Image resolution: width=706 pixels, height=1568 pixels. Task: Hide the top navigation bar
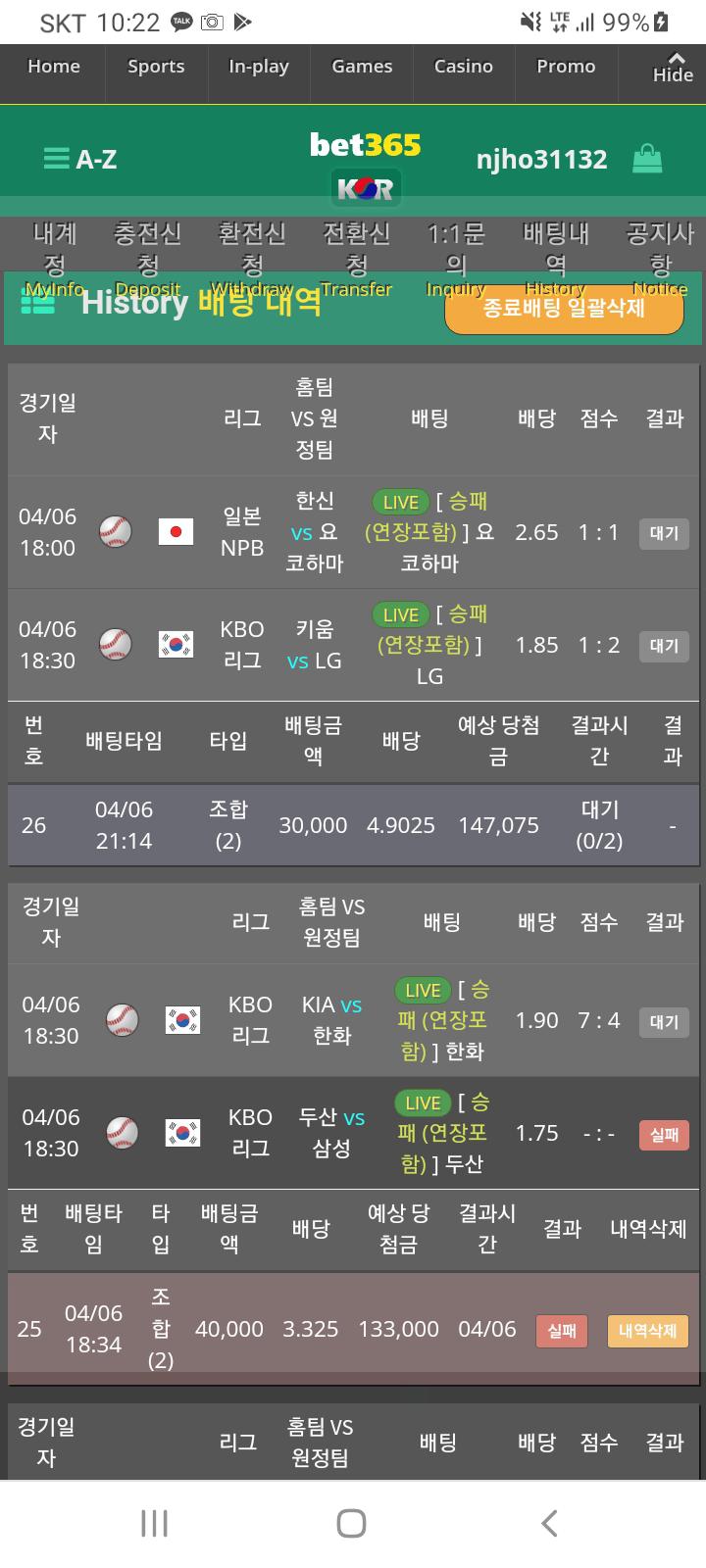pos(673,69)
